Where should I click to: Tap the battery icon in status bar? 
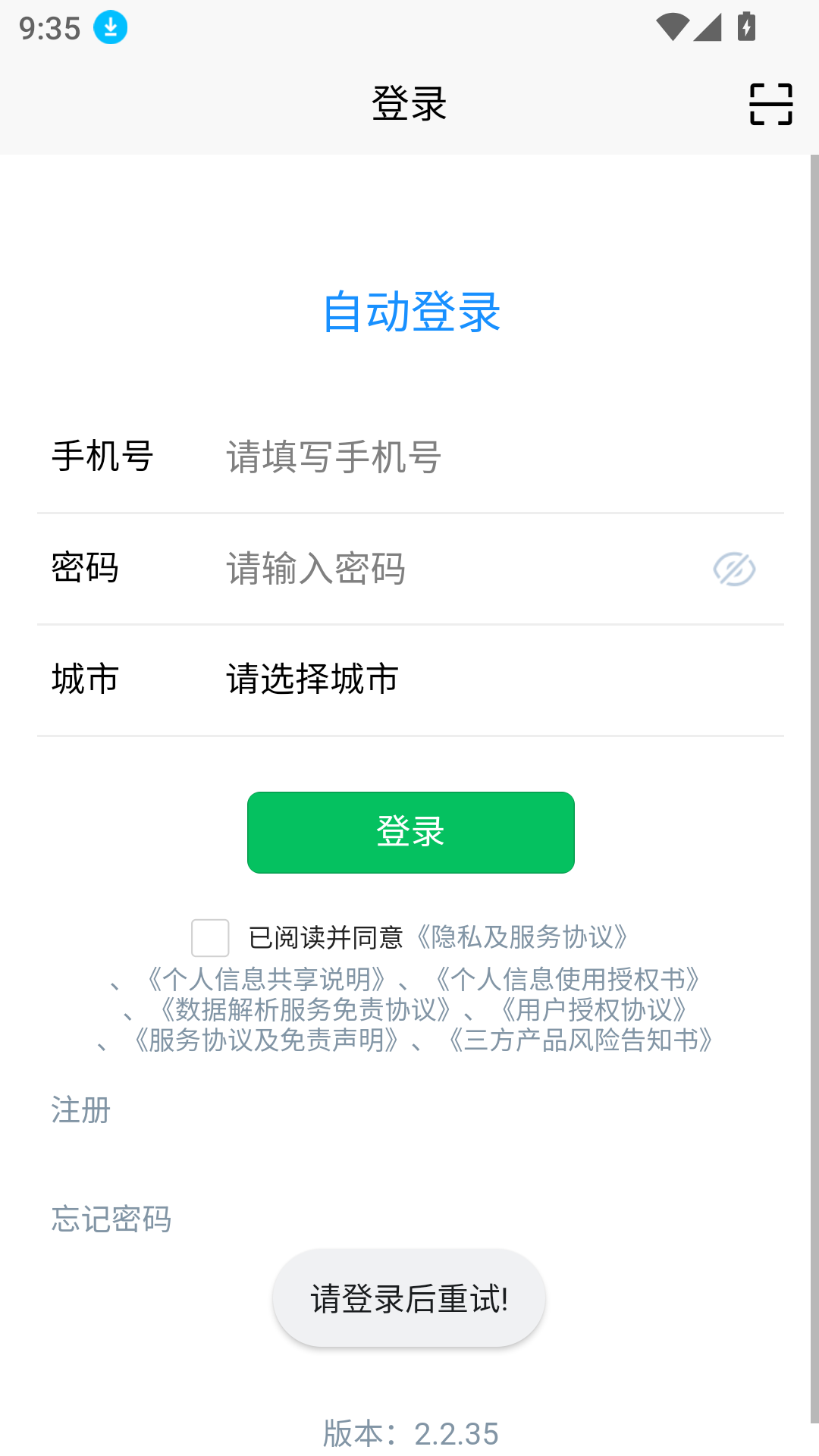(748, 27)
